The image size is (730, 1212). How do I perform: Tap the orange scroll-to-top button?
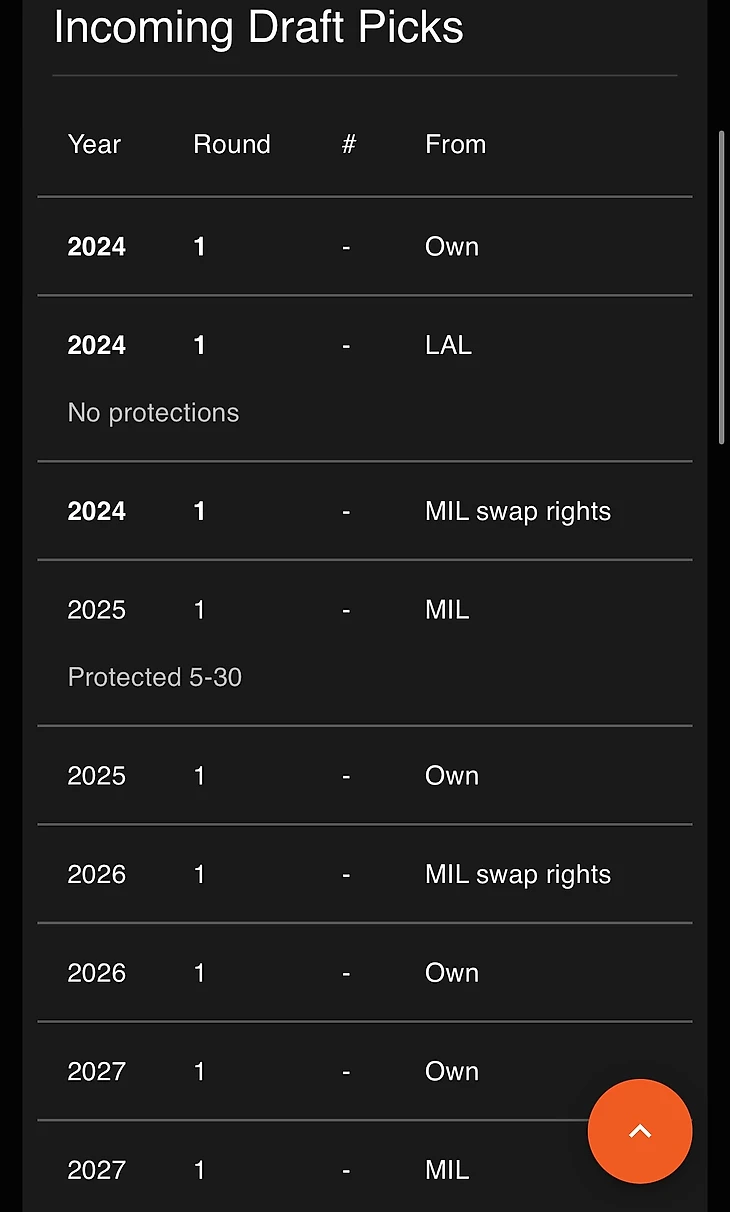640,1131
